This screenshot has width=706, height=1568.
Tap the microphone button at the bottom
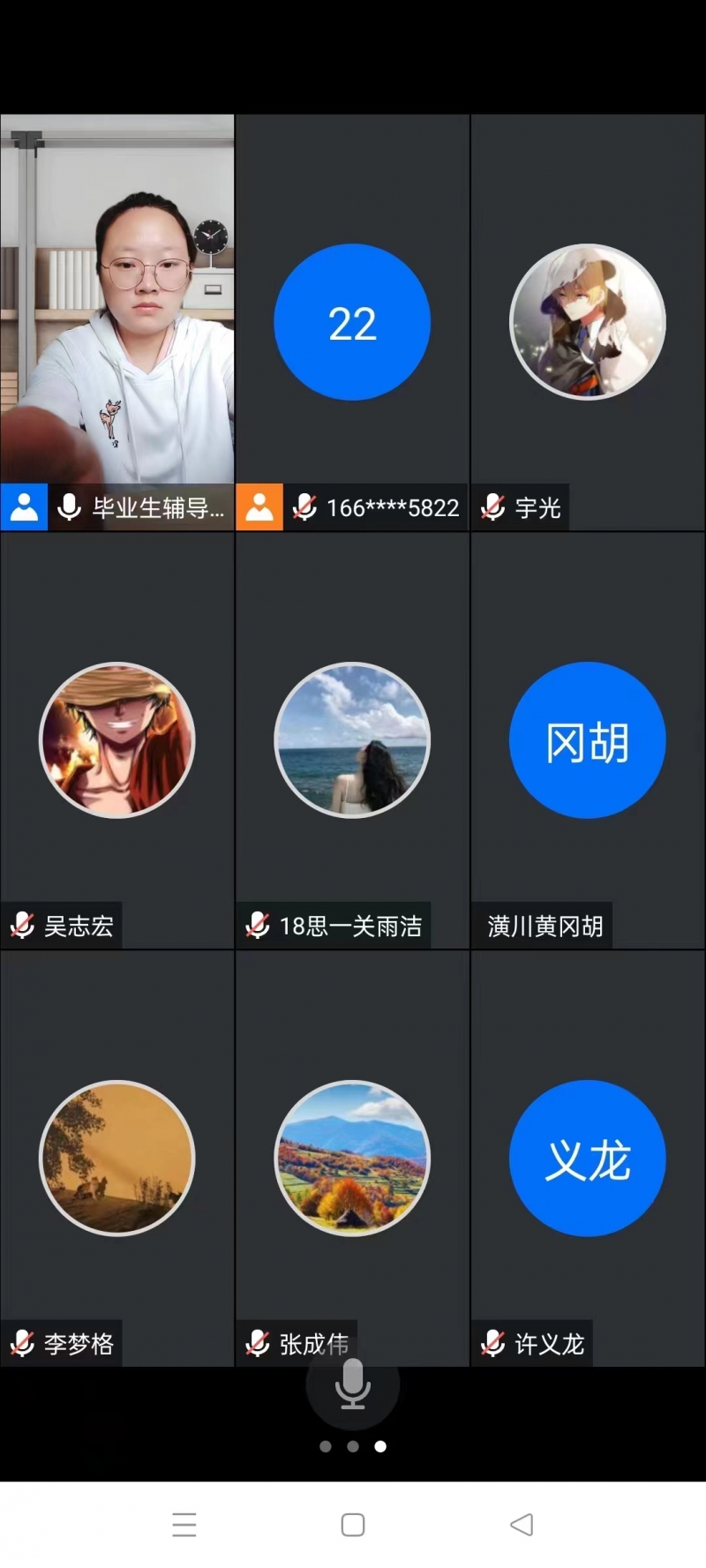tap(352, 1384)
